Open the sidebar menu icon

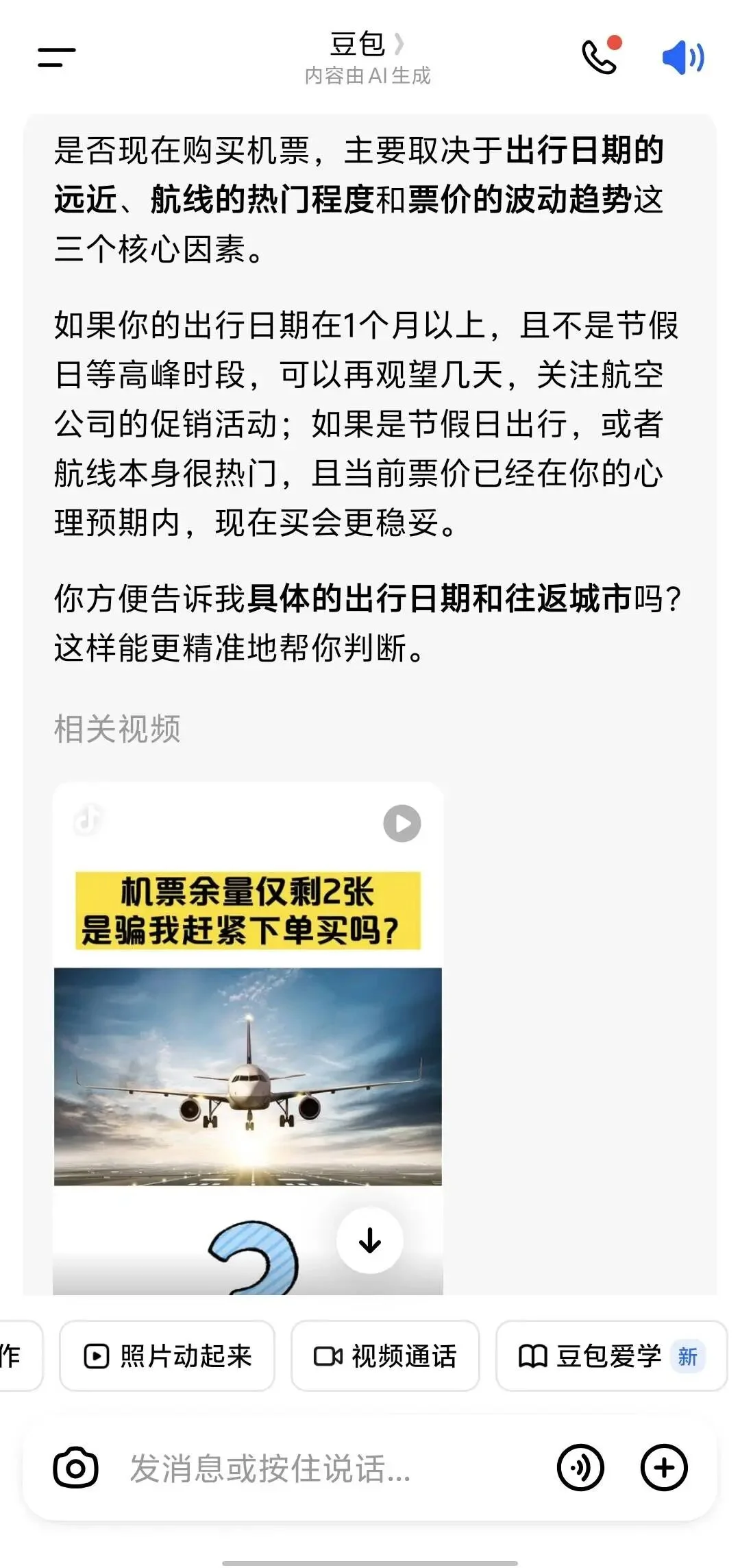pyautogui.click(x=58, y=58)
